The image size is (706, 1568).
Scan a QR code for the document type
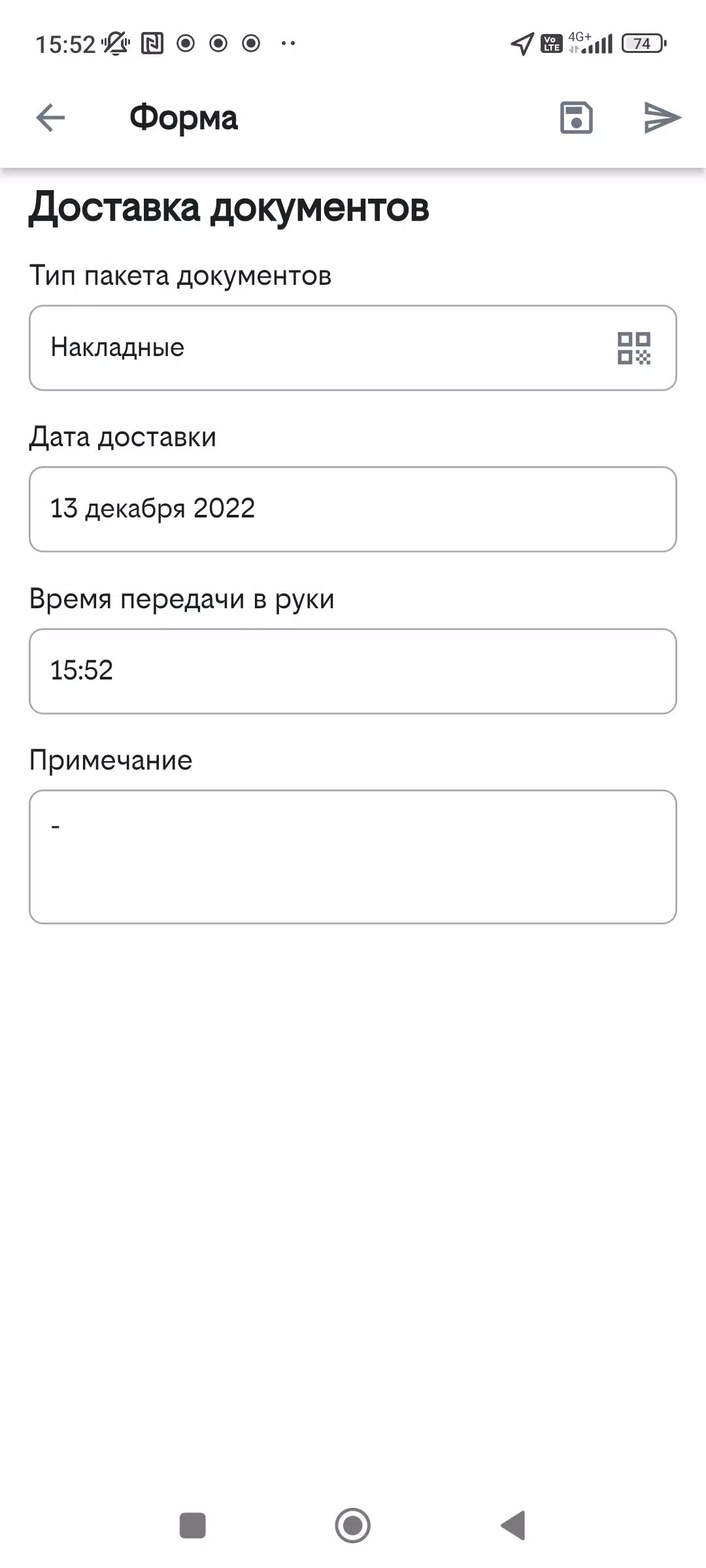tap(633, 348)
